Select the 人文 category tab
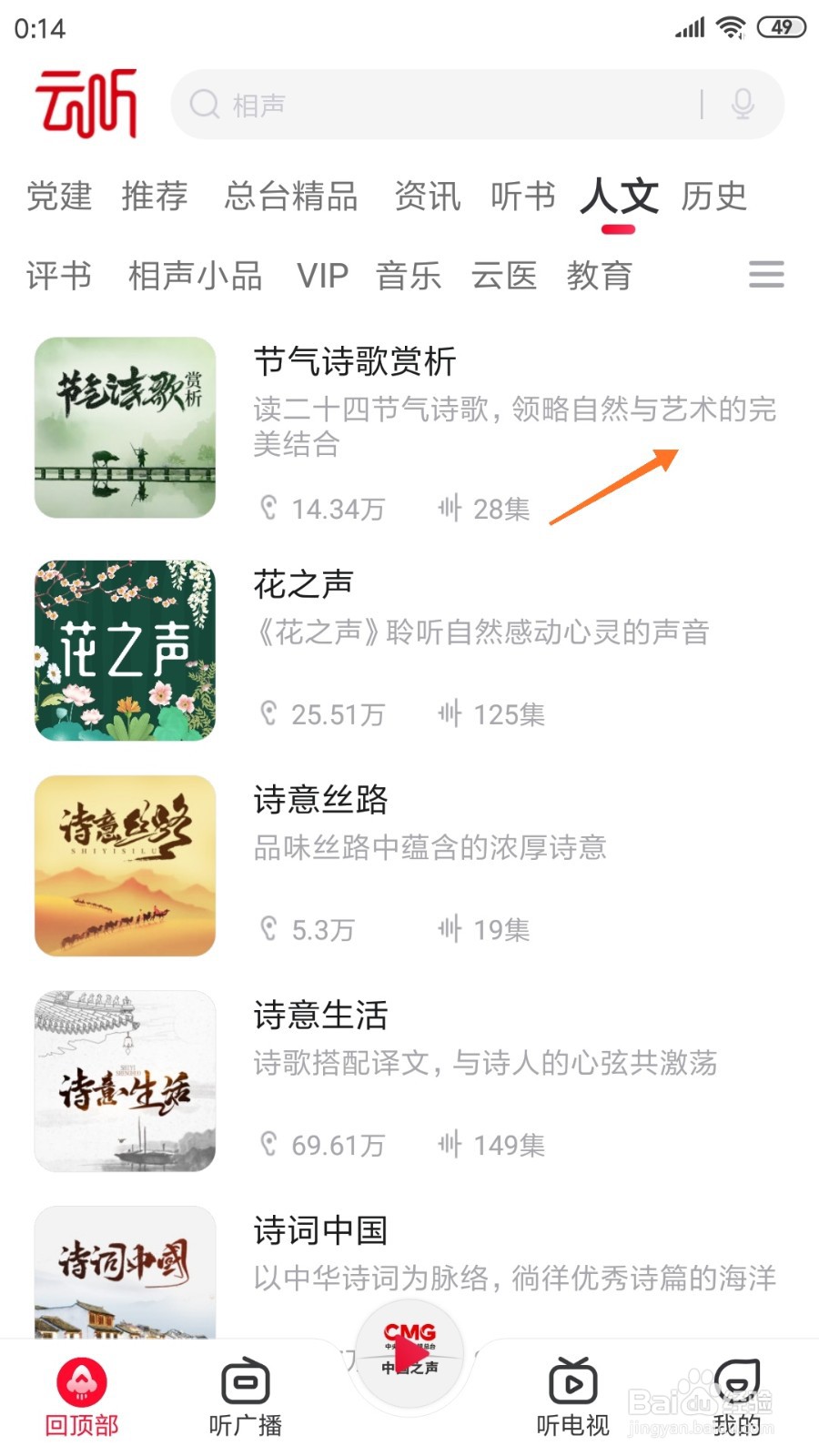The width and height of the screenshot is (819, 1456). point(620,196)
